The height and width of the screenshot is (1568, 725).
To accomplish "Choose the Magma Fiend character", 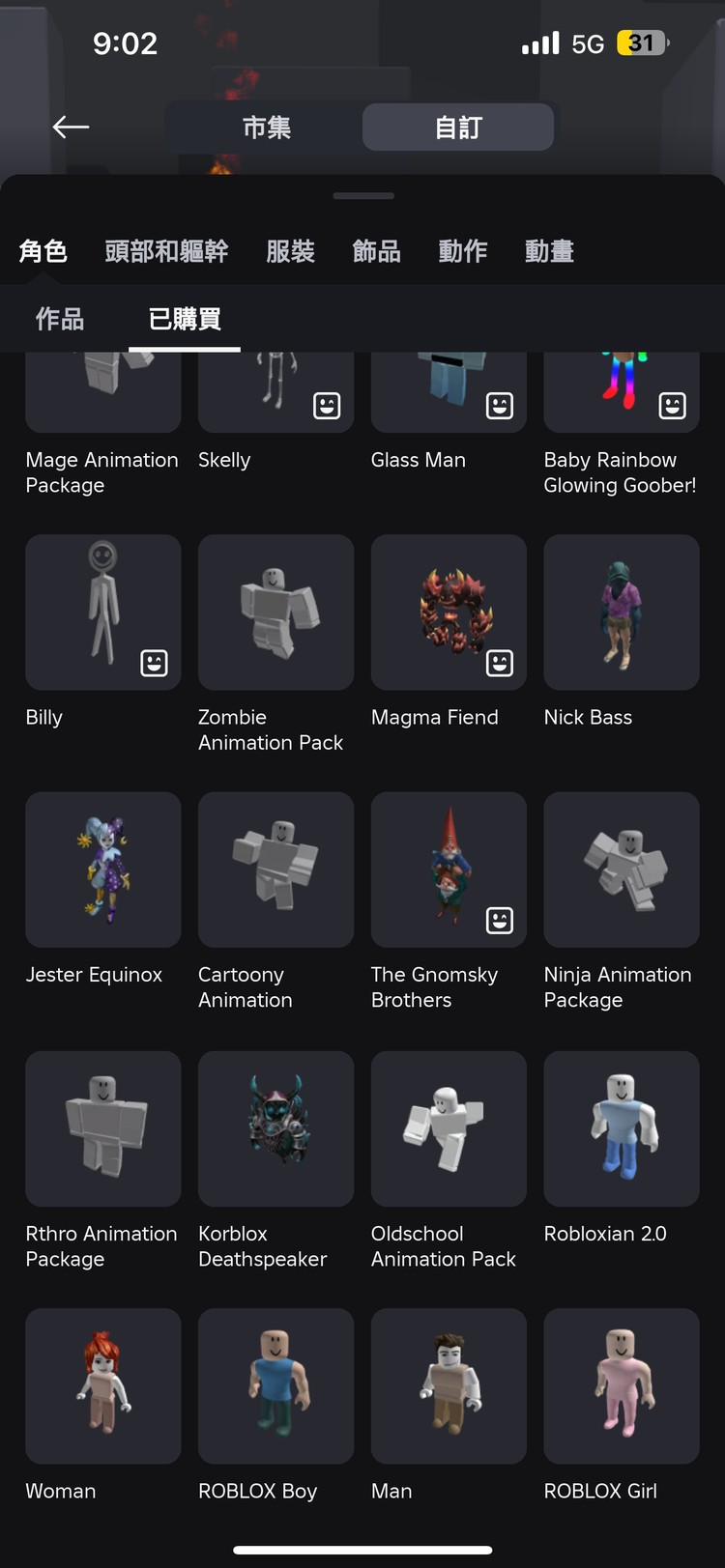I will [x=449, y=613].
